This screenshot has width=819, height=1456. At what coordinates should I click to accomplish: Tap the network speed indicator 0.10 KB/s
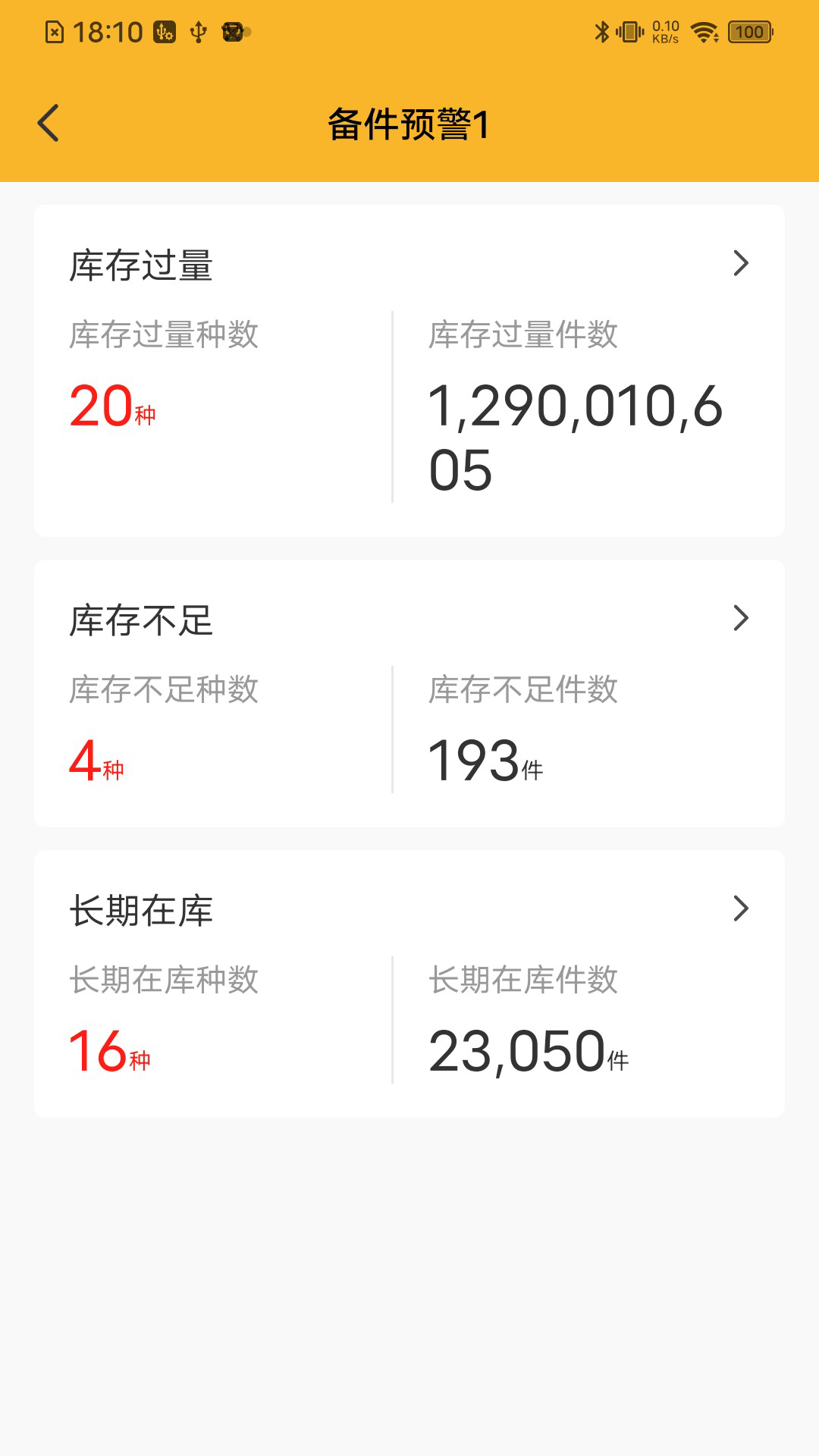pos(666,30)
